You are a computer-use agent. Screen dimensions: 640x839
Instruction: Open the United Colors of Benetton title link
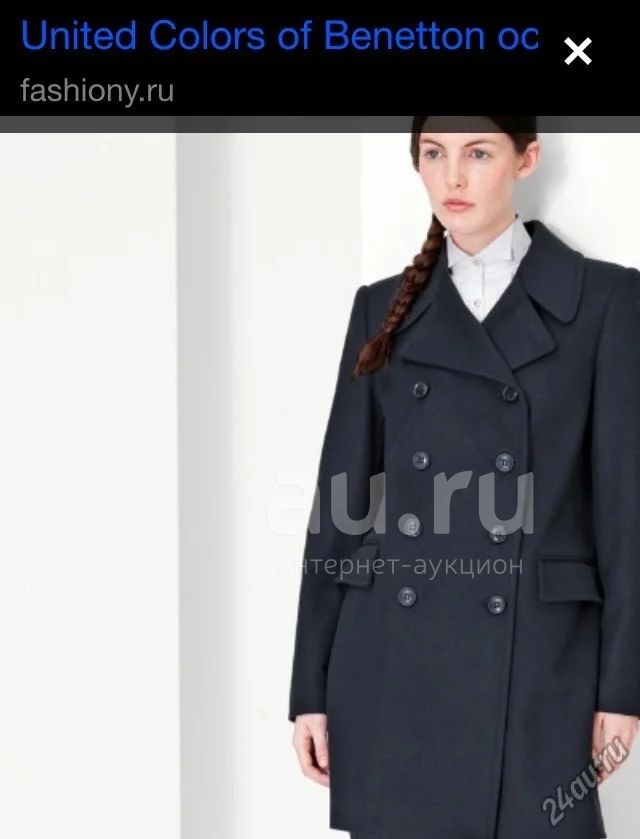click(279, 36)
